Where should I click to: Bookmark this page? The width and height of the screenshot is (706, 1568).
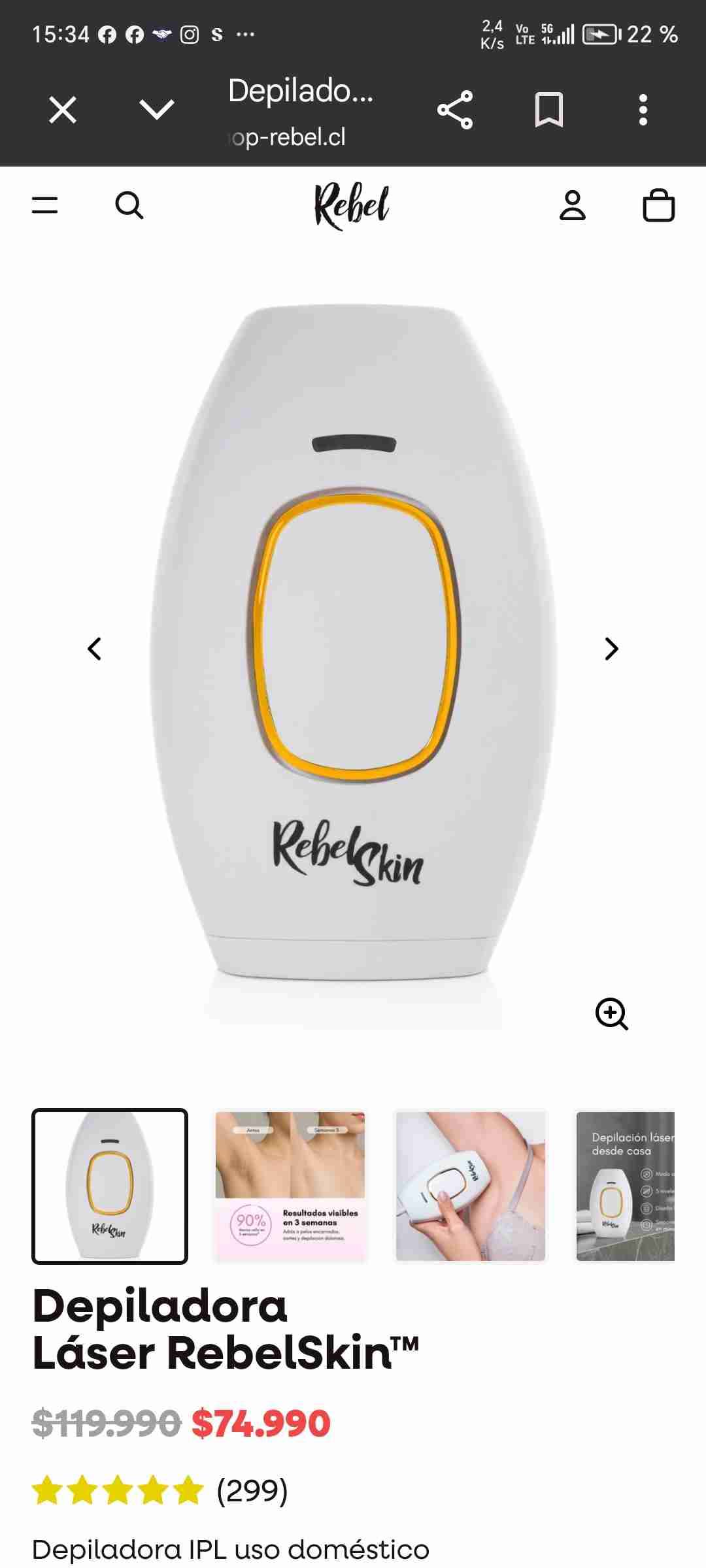(548, 110)
